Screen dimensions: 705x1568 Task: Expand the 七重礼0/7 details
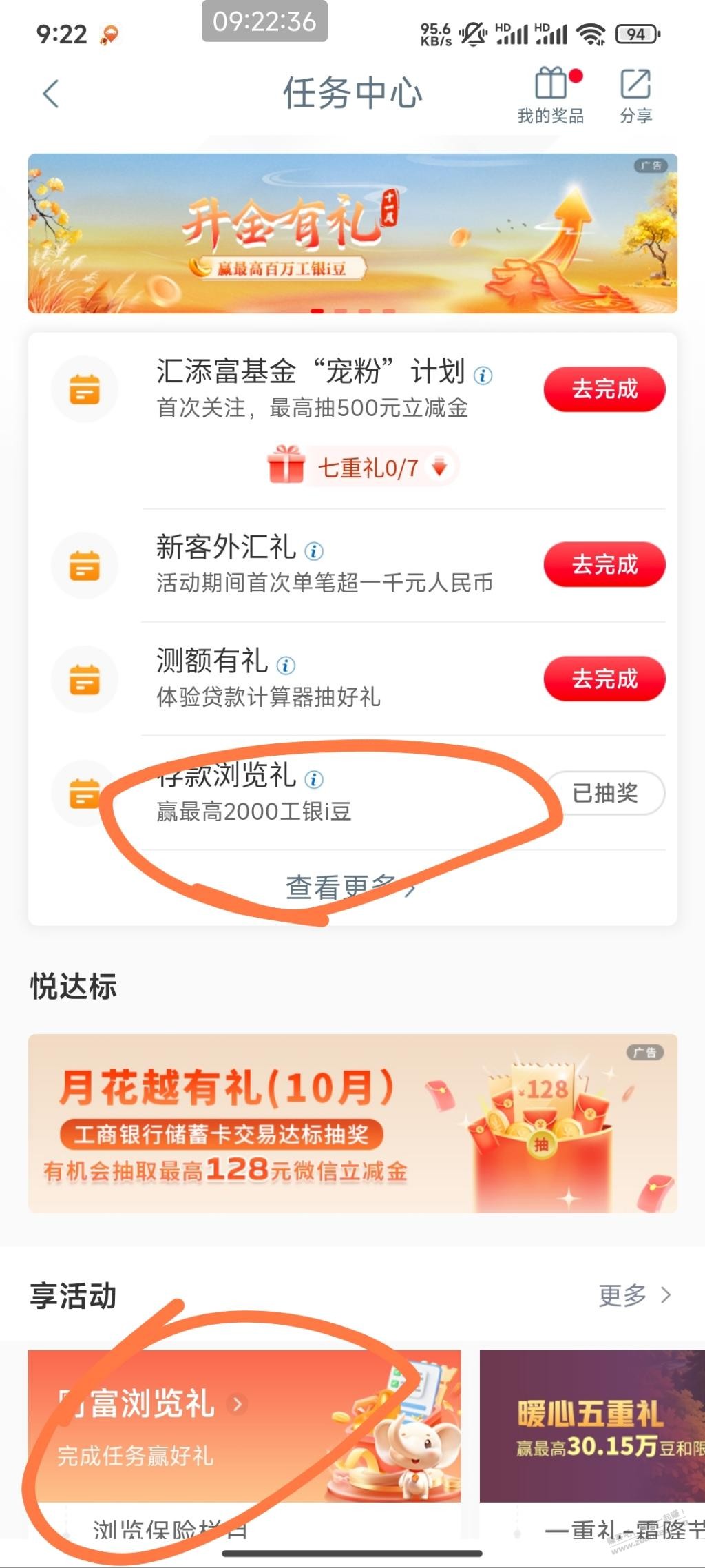(366, 468)
